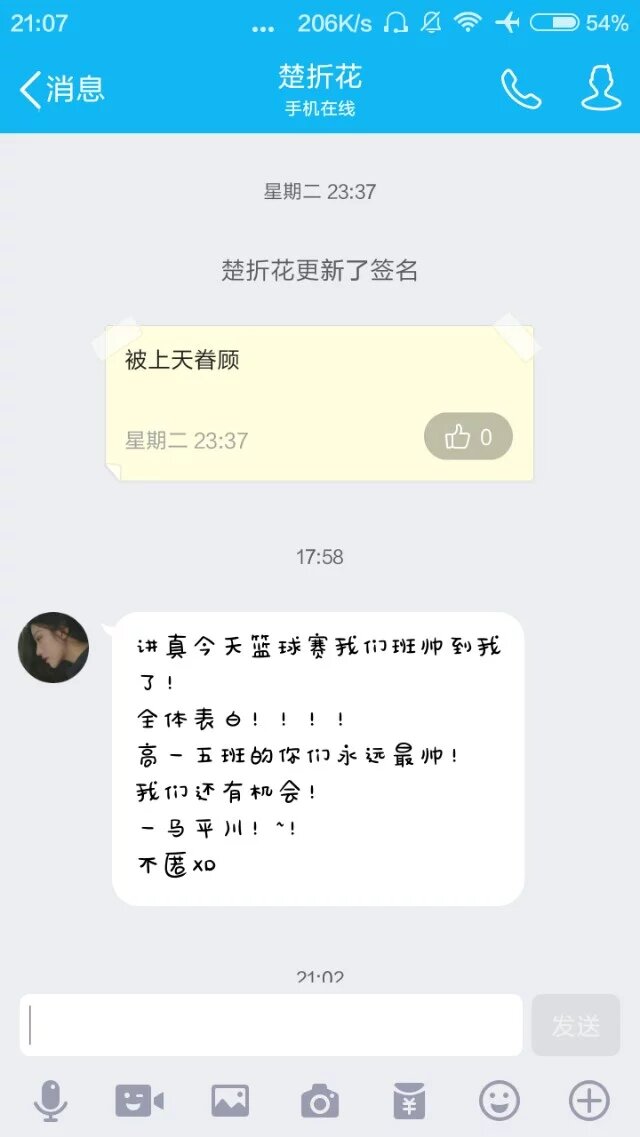Tap the 发送 send button

click(576, 1025)
